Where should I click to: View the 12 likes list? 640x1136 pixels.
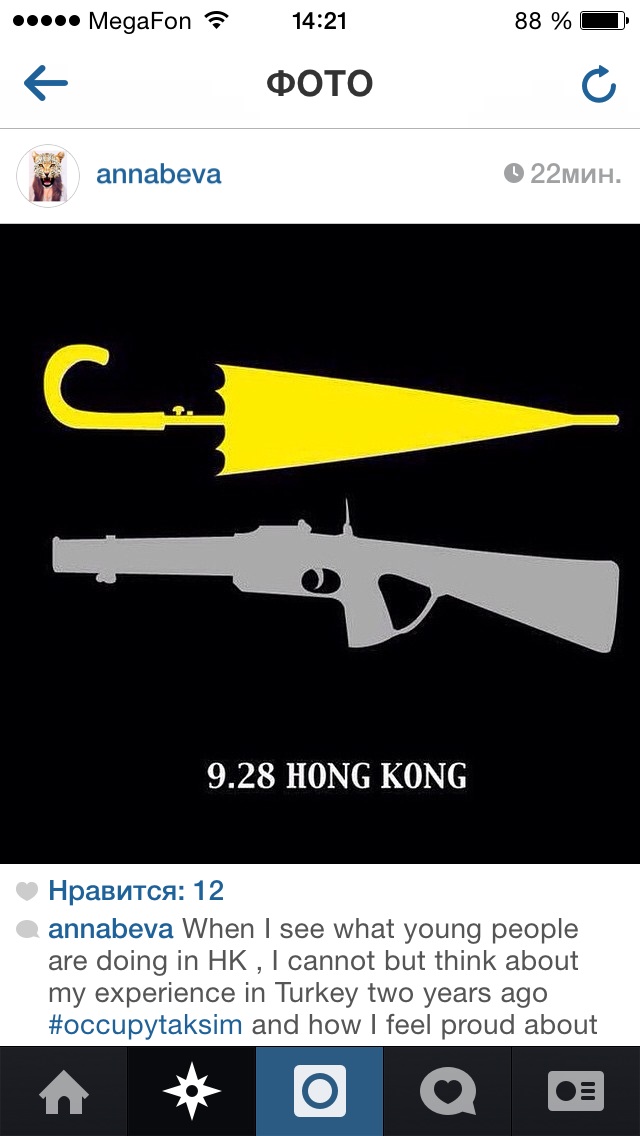point(136,890)
